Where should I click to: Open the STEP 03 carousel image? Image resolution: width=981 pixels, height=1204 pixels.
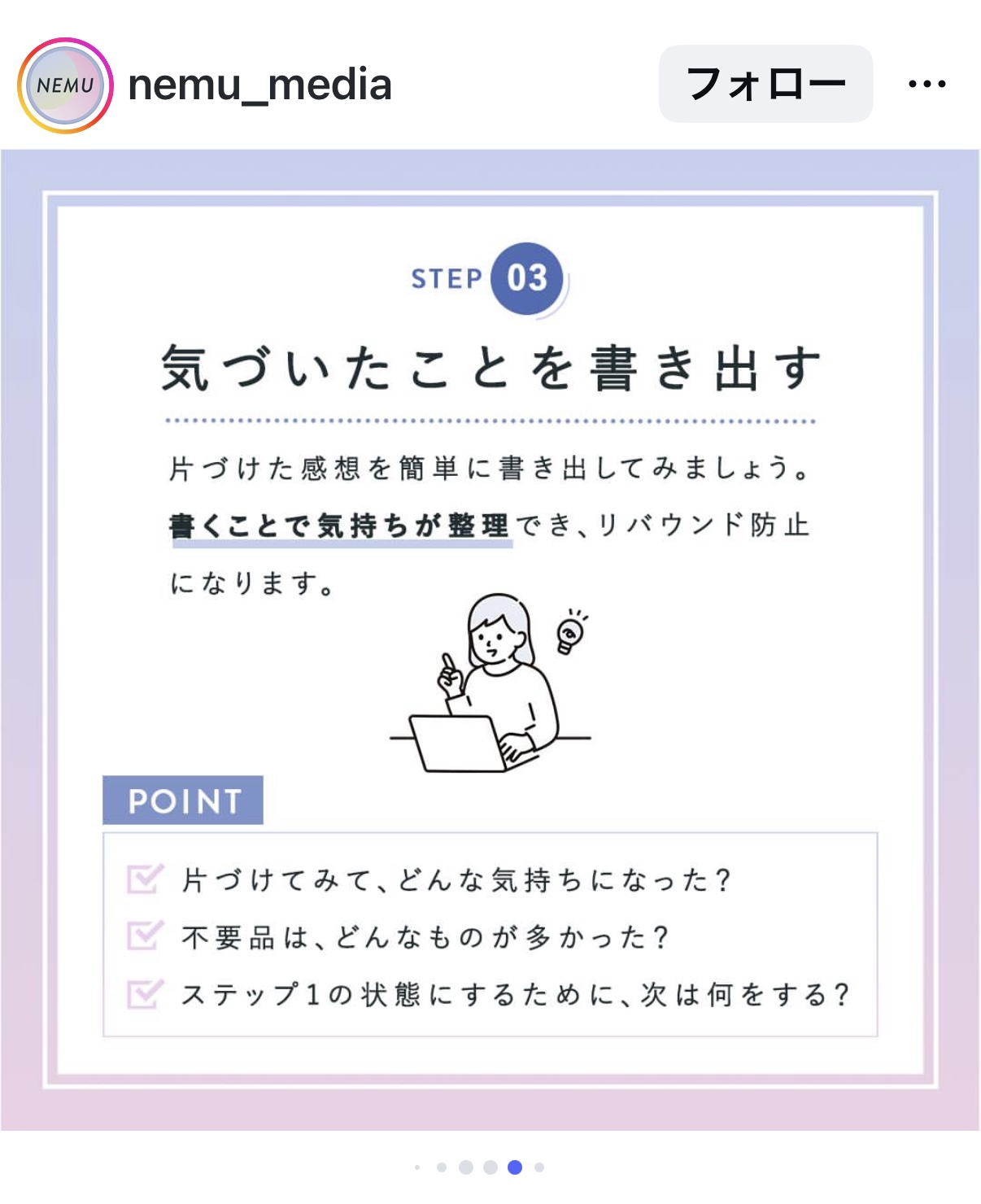click(x=490, y=639)
